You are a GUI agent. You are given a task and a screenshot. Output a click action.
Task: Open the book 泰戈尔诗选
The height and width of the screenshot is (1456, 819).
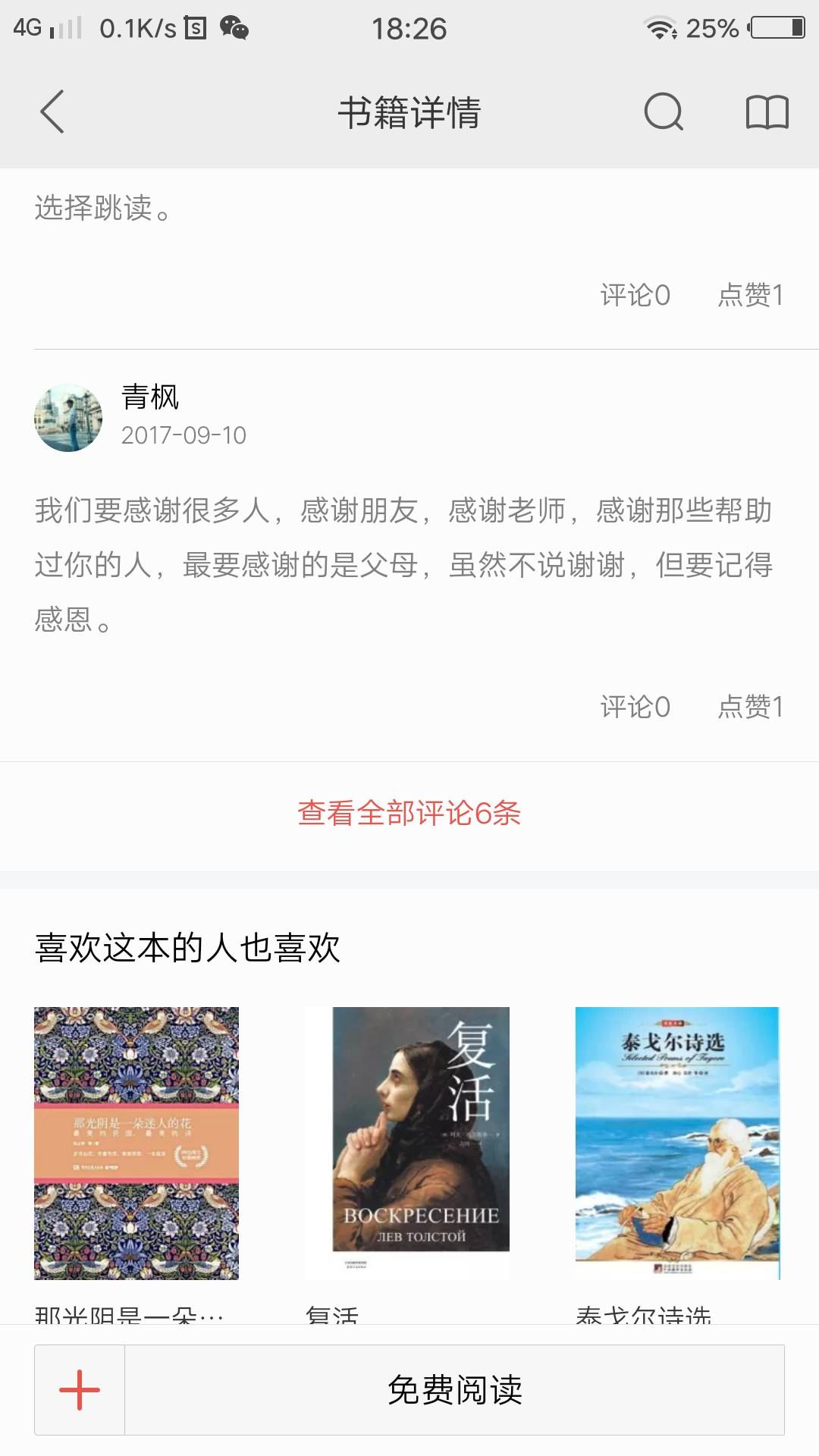(677, 1143)
